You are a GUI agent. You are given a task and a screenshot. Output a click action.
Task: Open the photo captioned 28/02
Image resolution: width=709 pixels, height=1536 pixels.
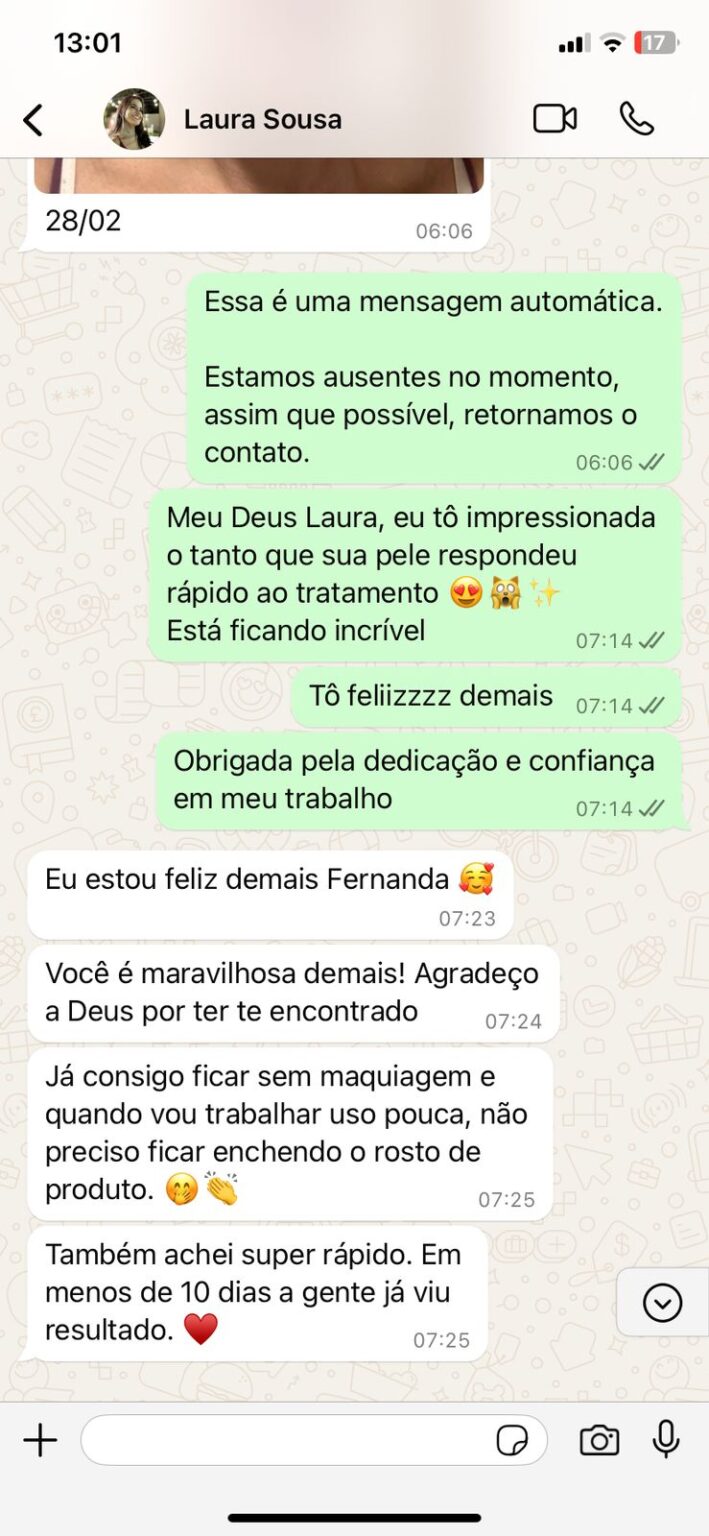click(x=259, y=176)
